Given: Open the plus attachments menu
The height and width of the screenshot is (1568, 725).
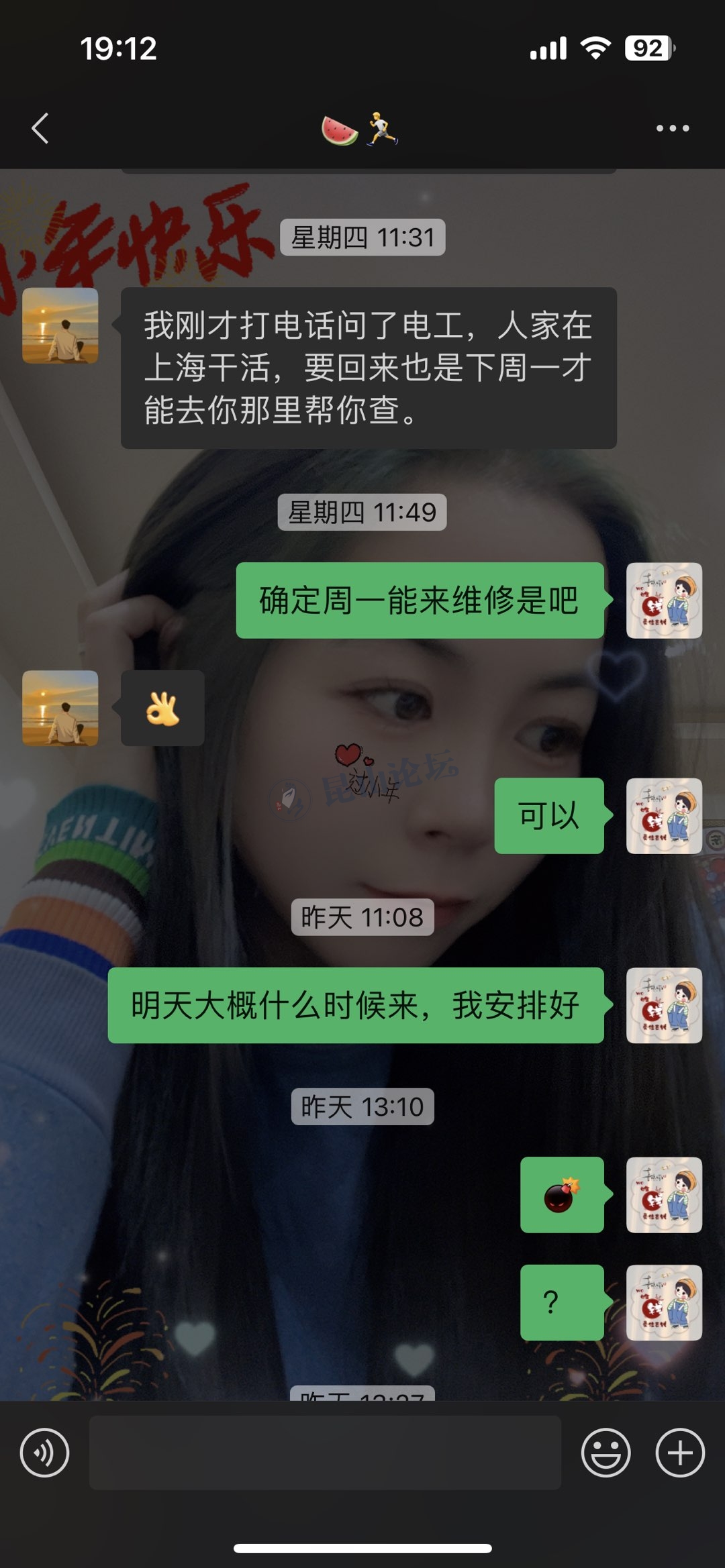Looking at the screenshot, I should (x=679, y=1453).
